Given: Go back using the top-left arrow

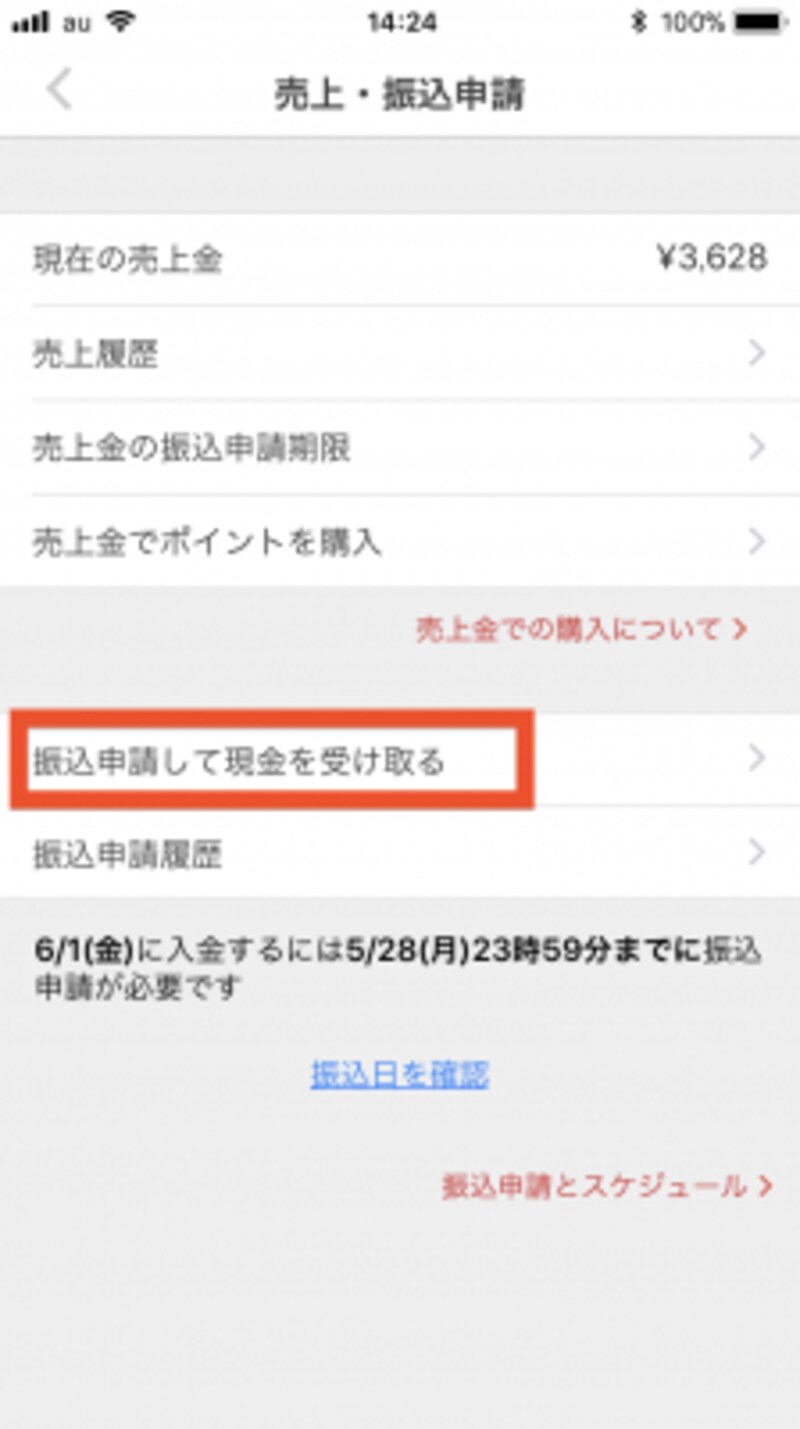Looking at the screenshot, I should coord(60,92).
